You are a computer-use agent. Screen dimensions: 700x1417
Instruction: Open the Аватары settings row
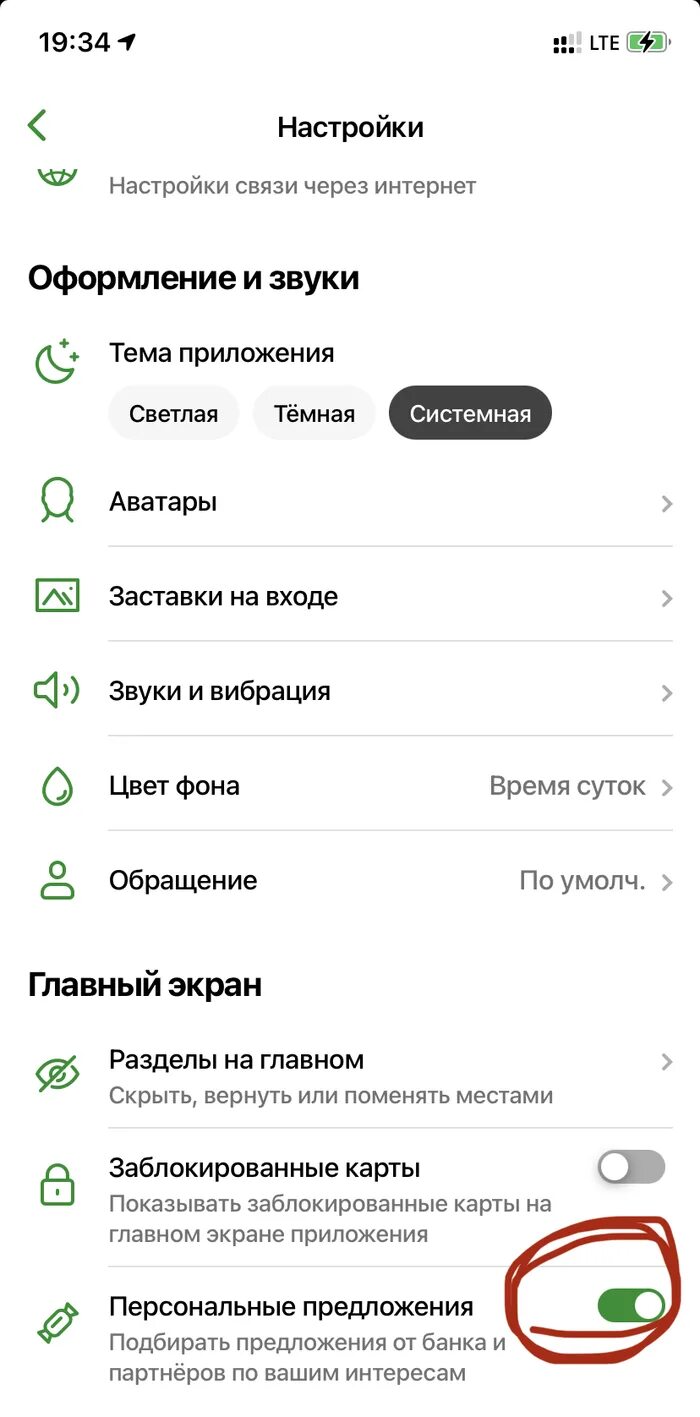[x=350, y=502]
